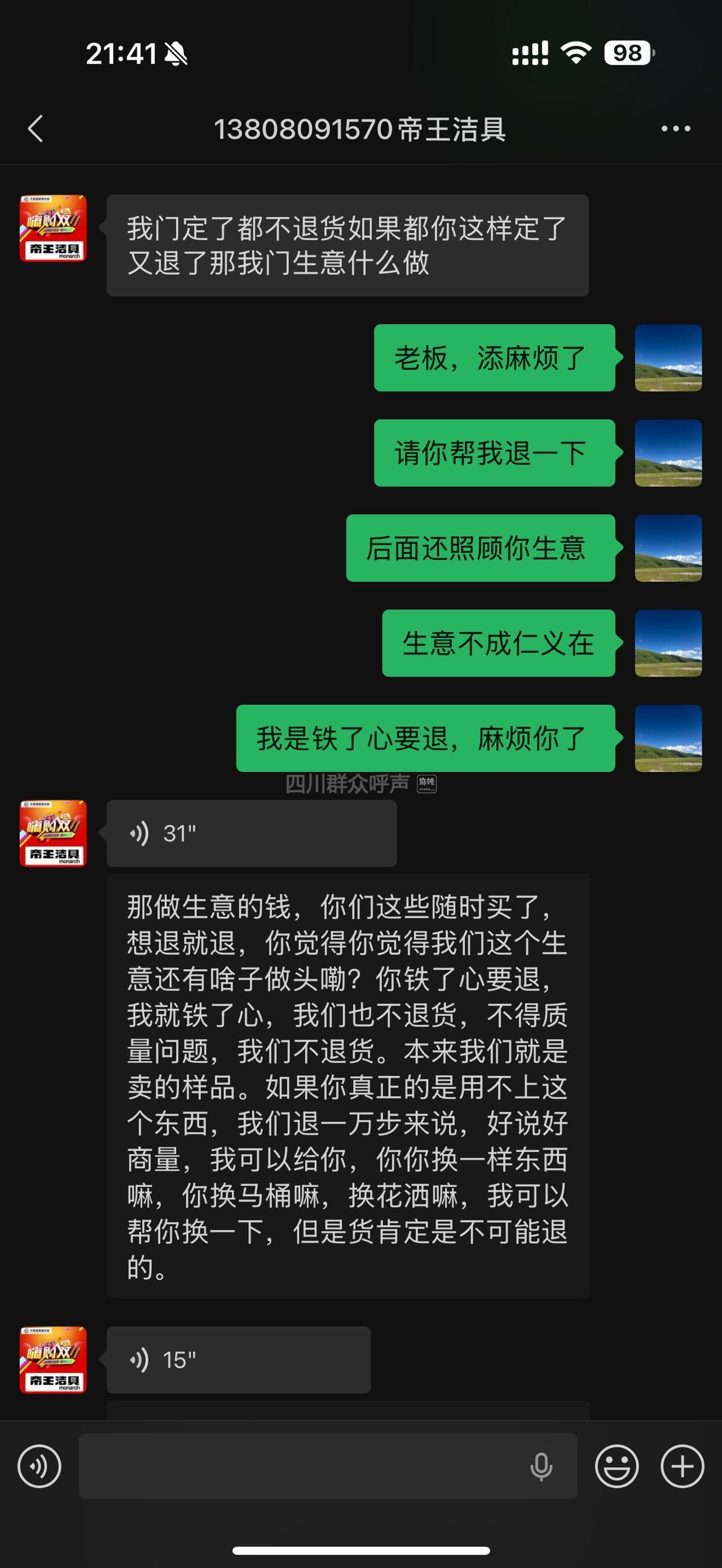This screenshot has width=722, height=1568.
Task: Open the emoji sticker panel
Action: click(x=617, y=1467)
